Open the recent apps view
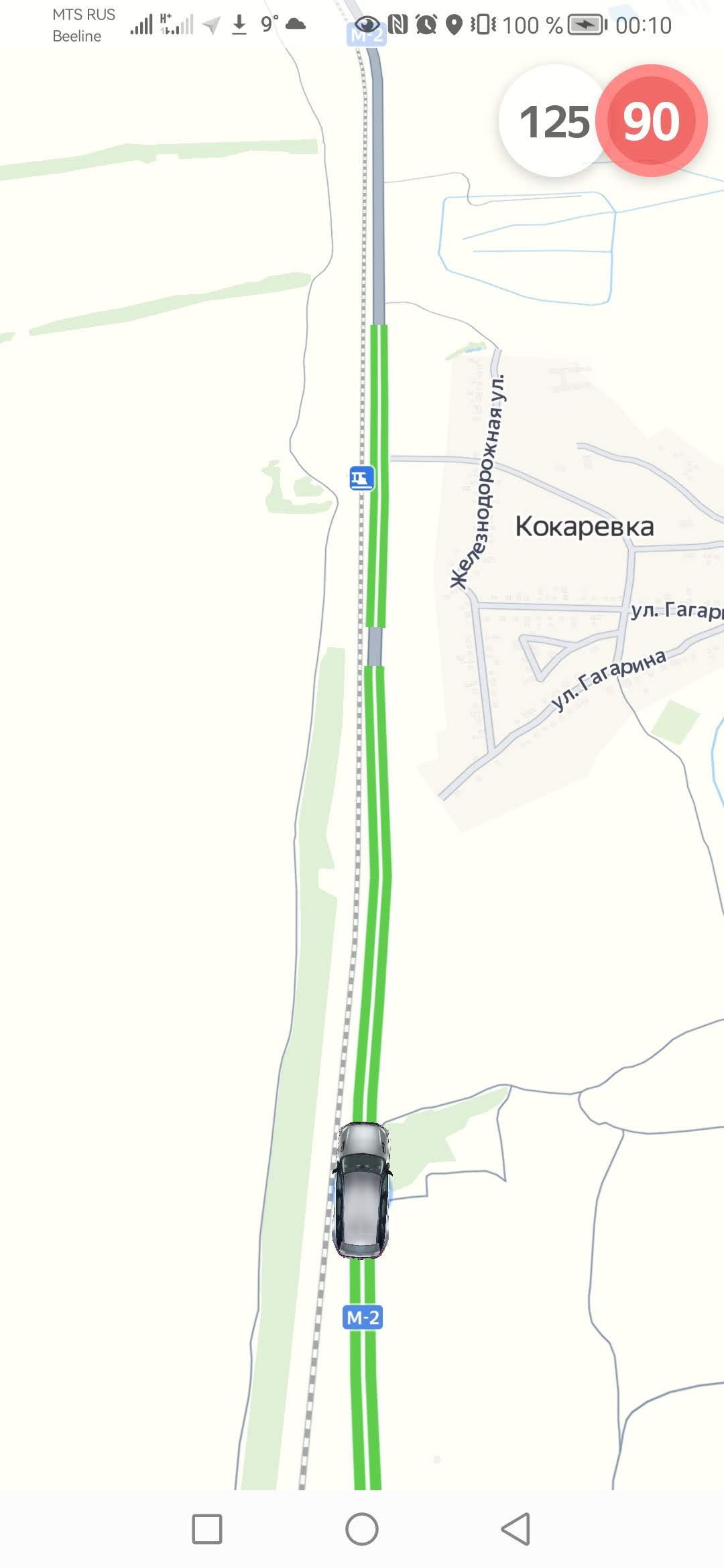Viewport: 724px width, 1568px height. [207, 1529]
